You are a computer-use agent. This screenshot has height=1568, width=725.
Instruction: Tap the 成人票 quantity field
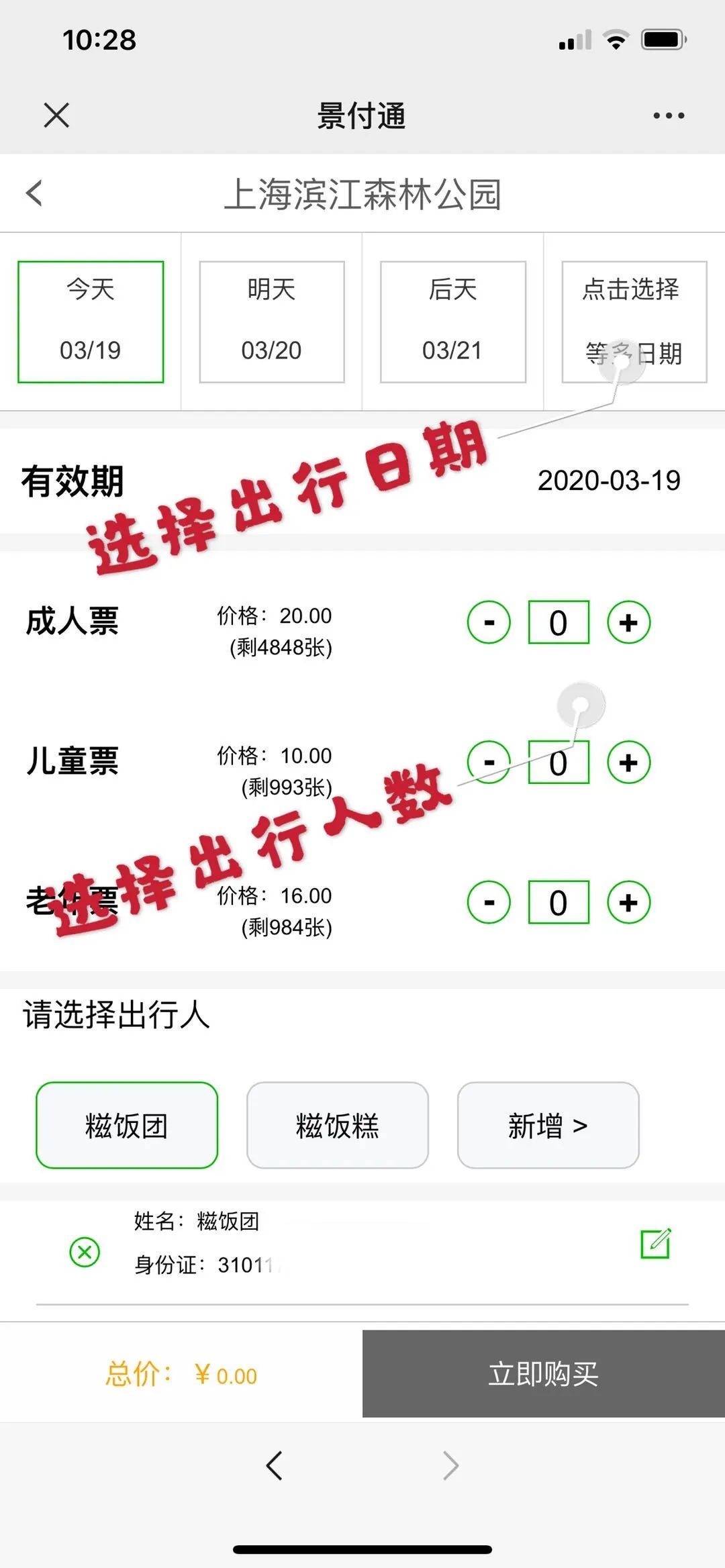point(559,622)
